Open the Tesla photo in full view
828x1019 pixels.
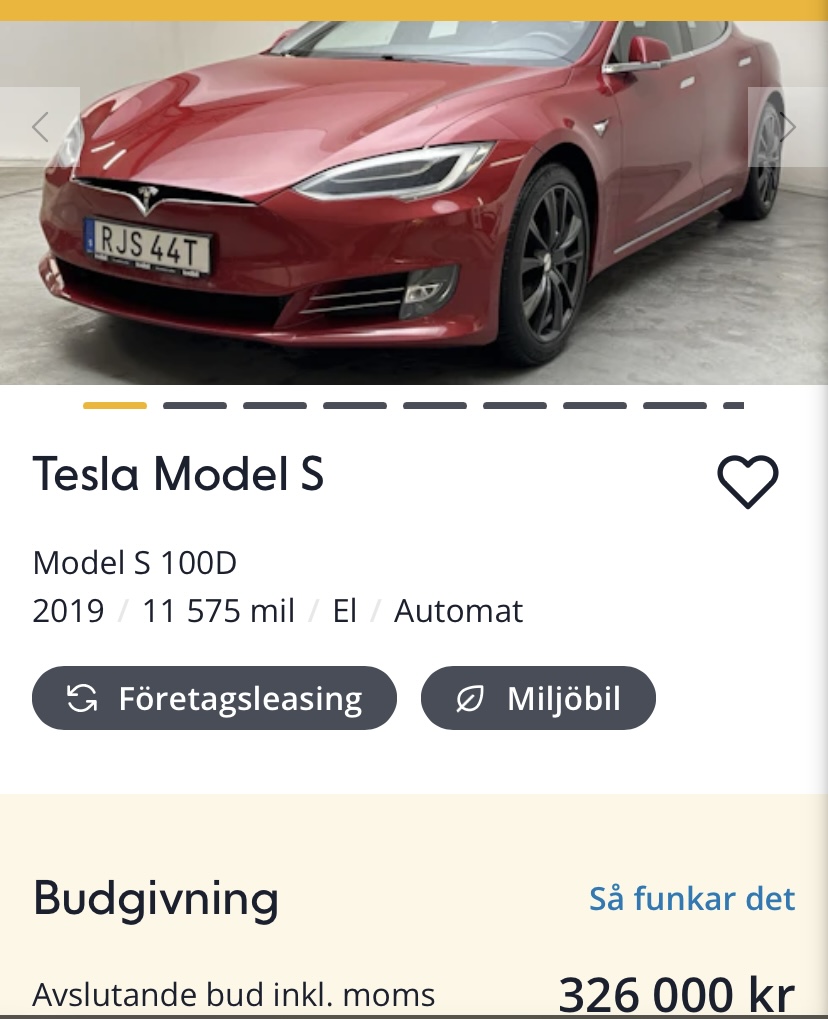pos(414,200)
